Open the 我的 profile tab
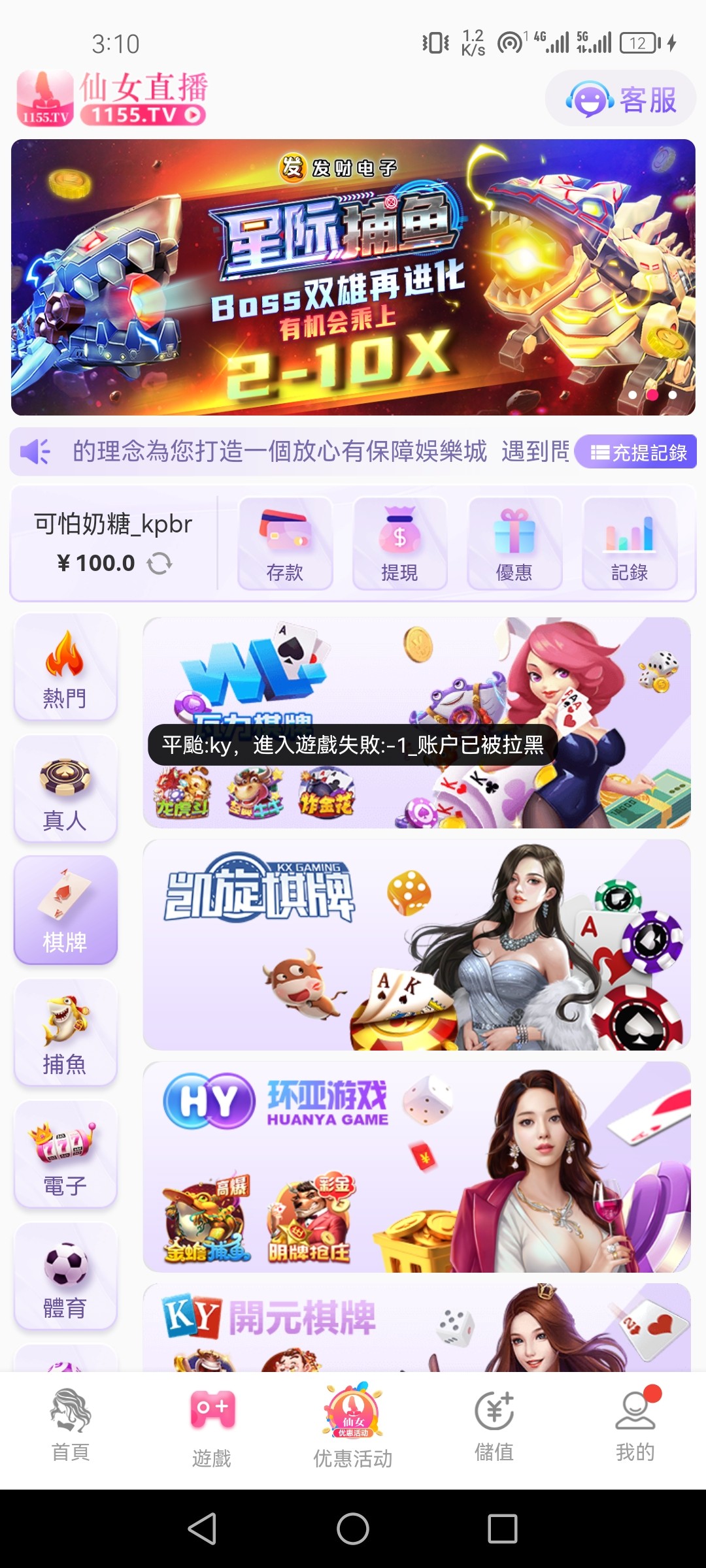This screenshot has width=706, height=1568. point(635,1426)
